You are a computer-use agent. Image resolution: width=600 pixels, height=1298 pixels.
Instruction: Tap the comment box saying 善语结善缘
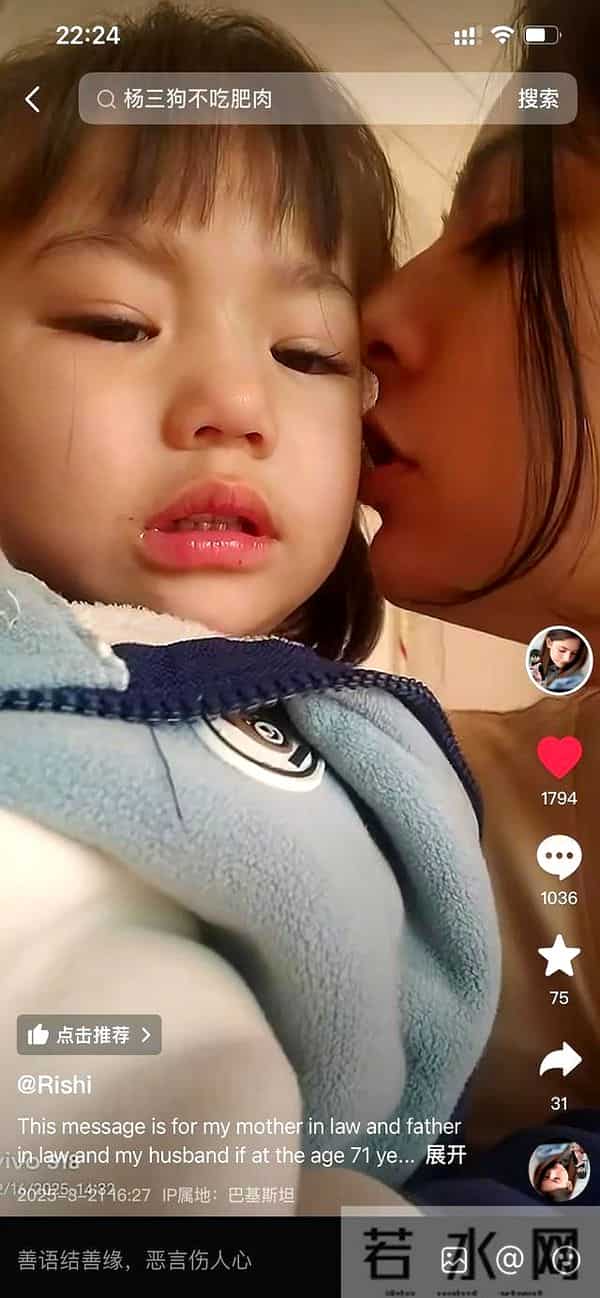(135, 1260)
